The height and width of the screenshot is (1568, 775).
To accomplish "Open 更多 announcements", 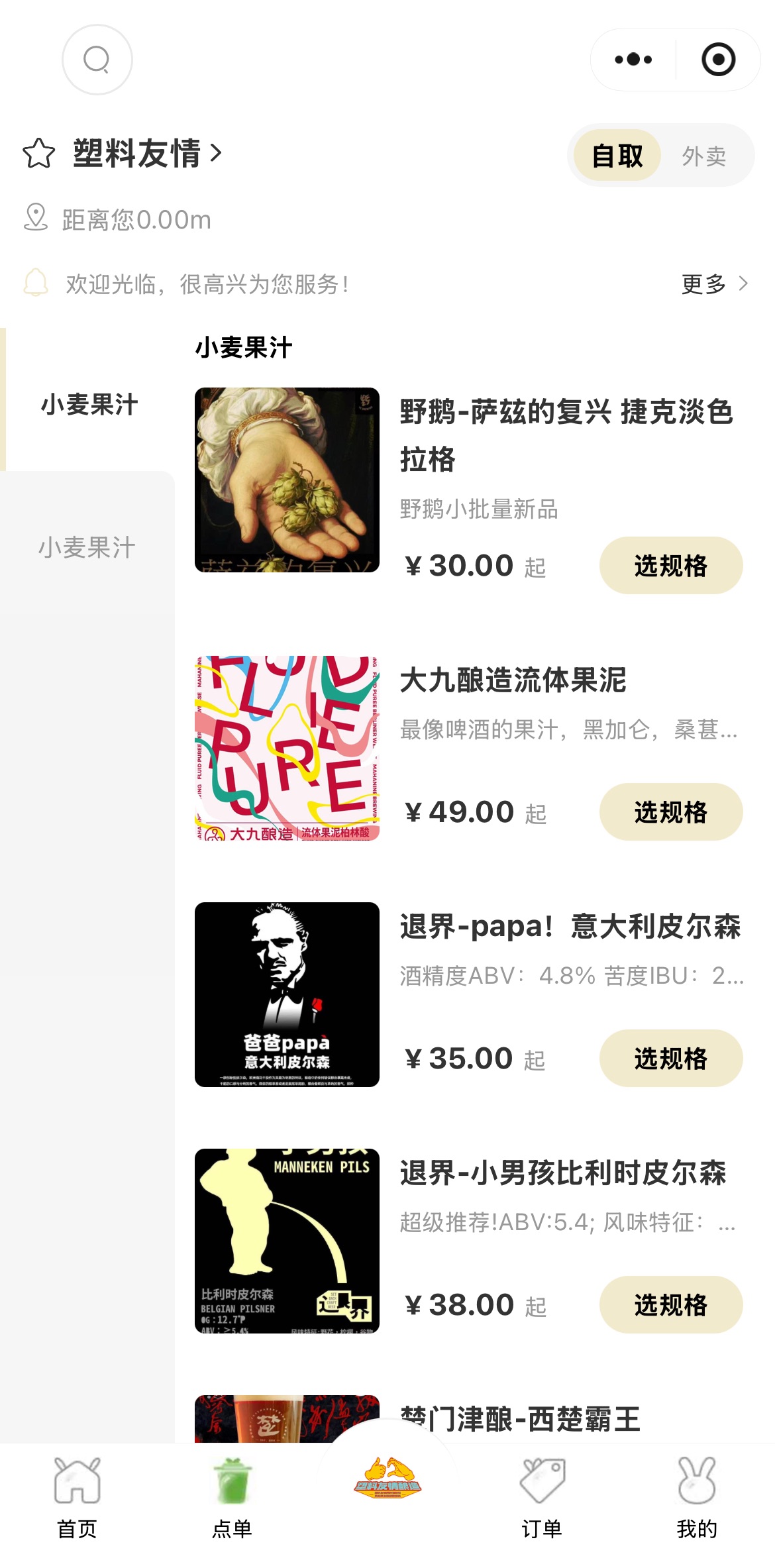I will click(715, 284).
